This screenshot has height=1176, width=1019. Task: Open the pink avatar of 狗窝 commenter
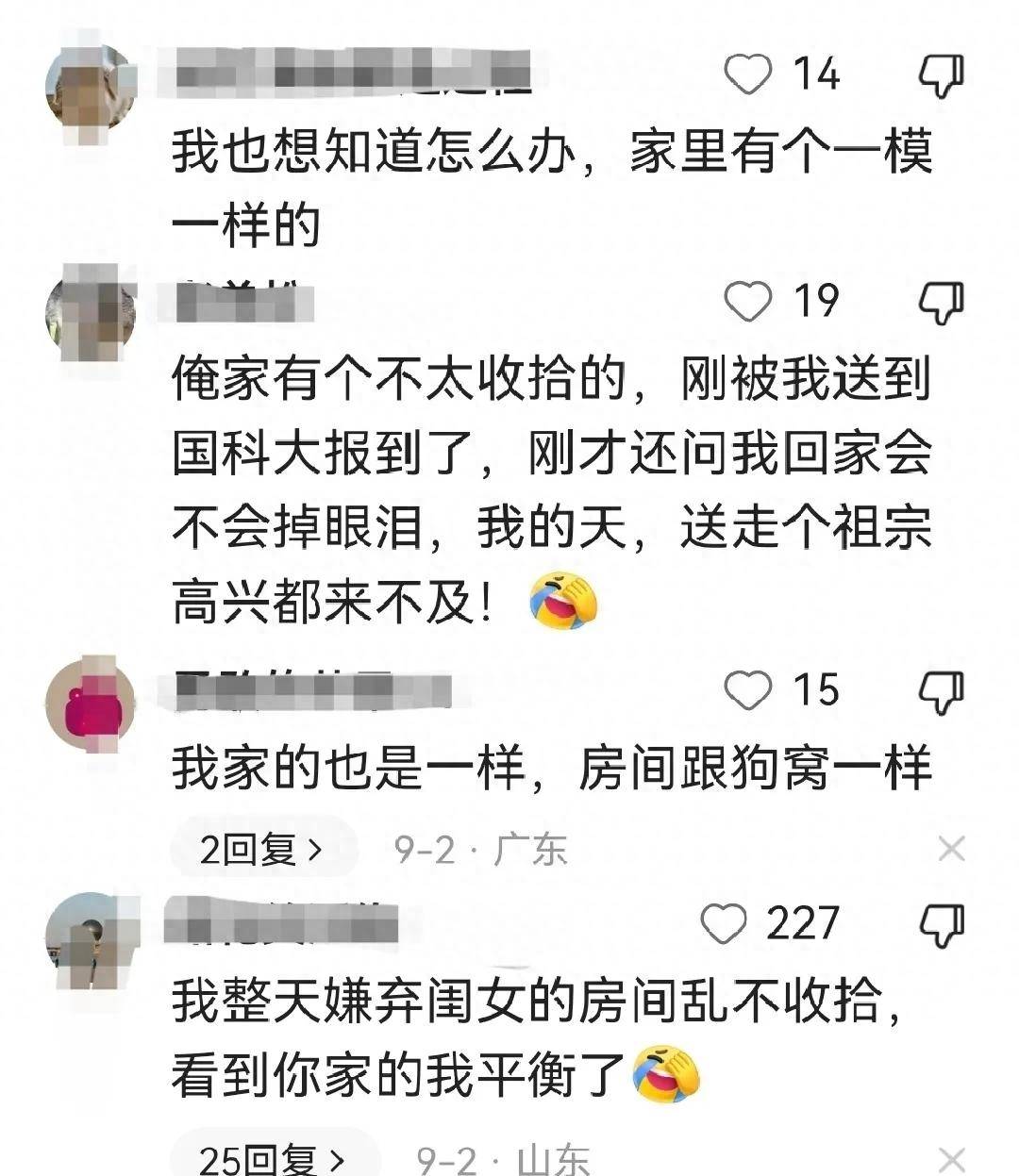tap(91, 703)
